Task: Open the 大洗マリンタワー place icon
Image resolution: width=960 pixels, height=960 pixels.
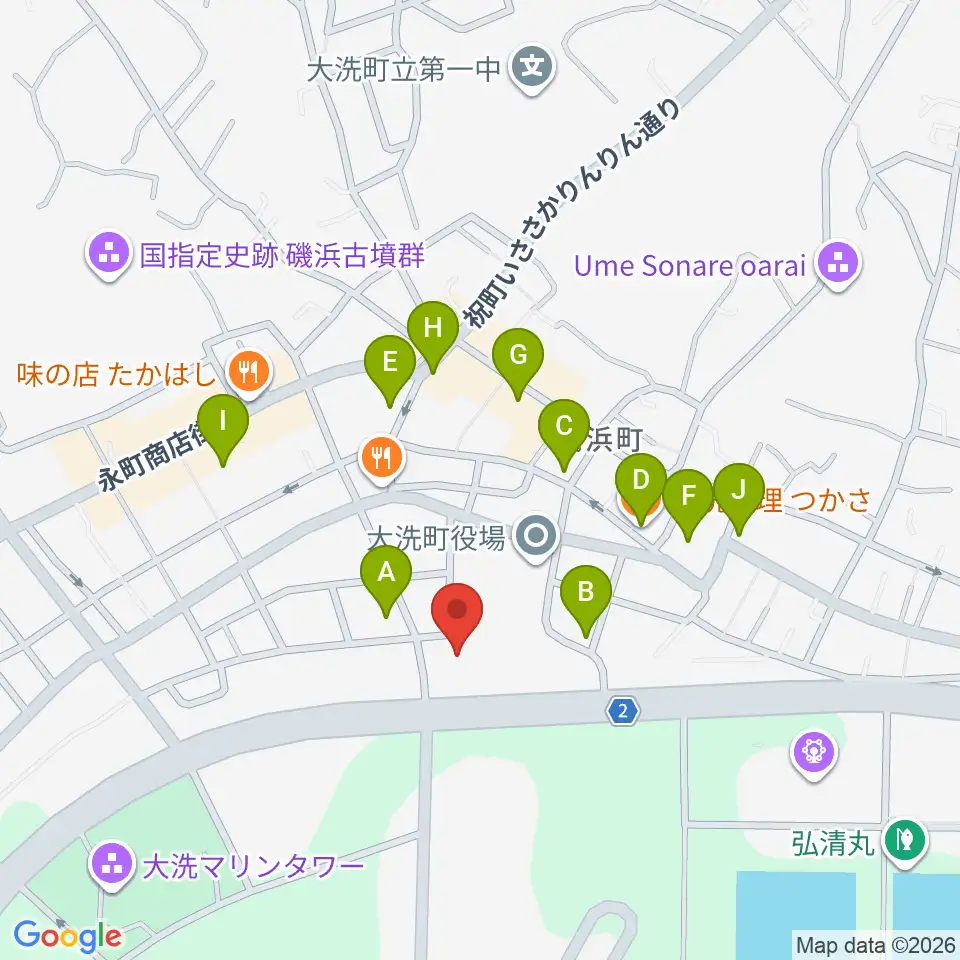Action: [x=111, y=862]
